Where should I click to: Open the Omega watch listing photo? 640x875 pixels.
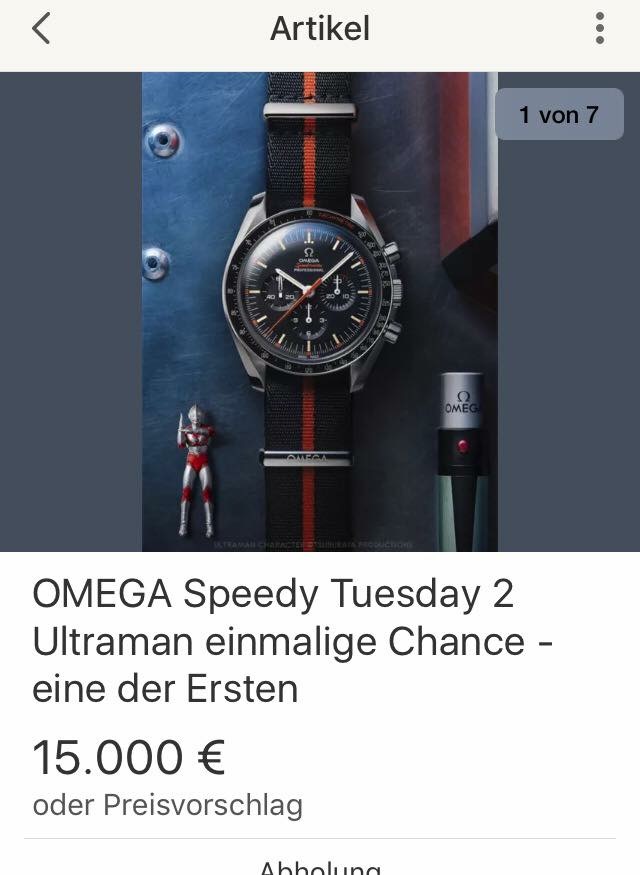(319, 311)
